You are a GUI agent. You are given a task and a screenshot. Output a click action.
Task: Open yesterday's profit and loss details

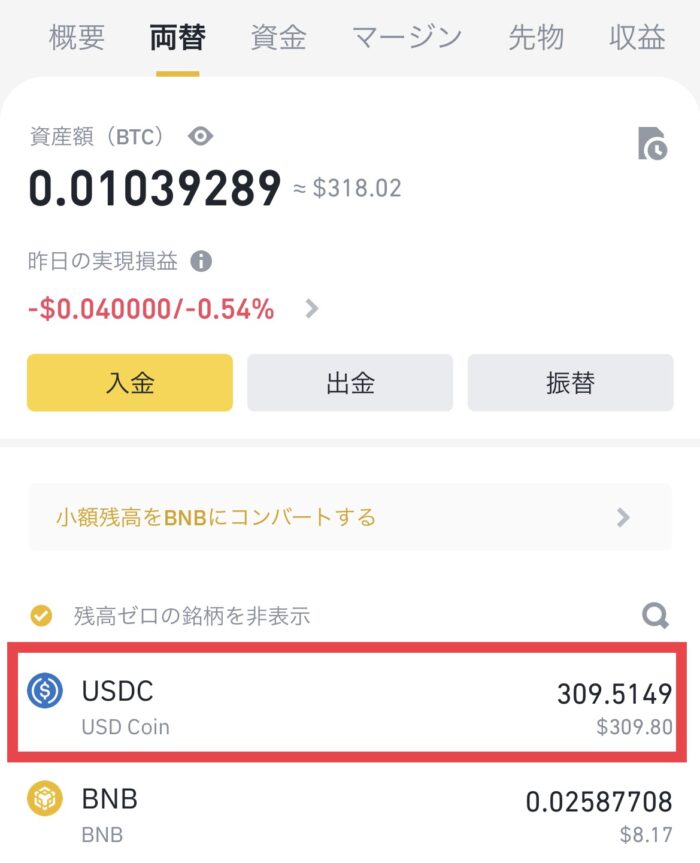[312, 309]
